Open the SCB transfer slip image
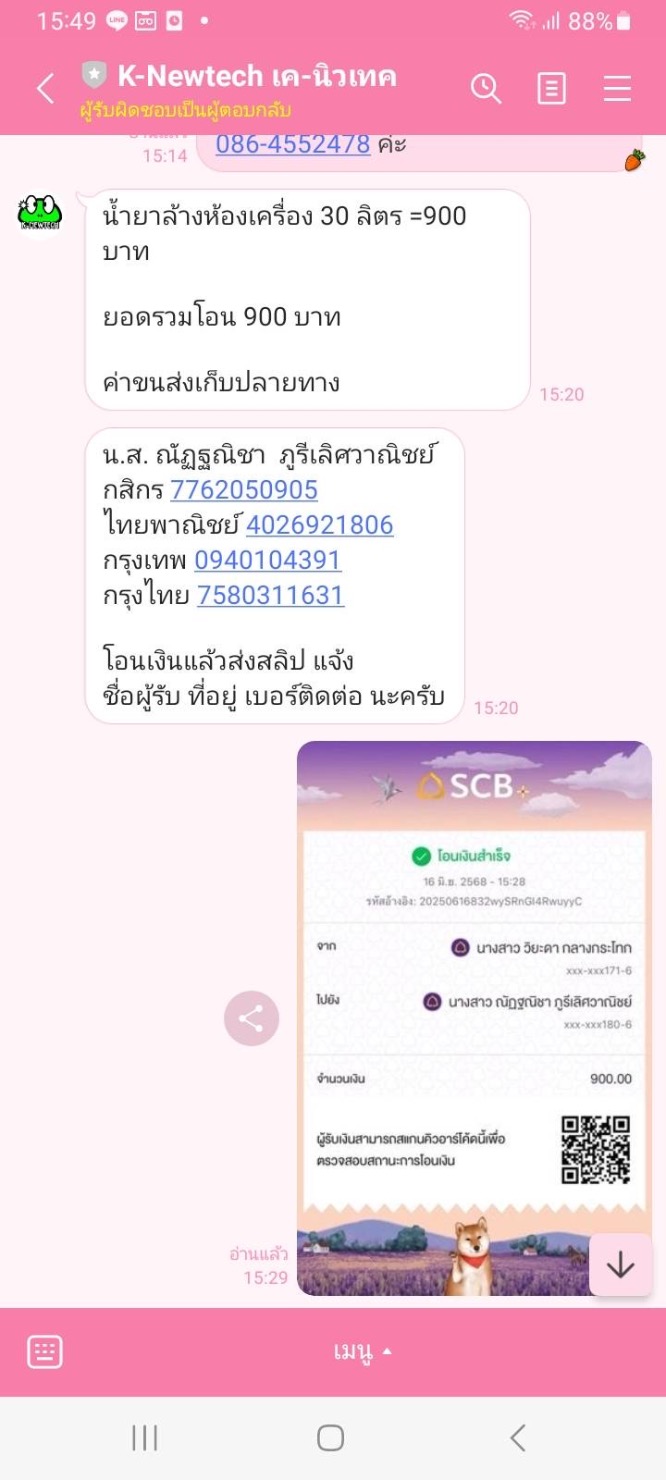 (474, 1018)
